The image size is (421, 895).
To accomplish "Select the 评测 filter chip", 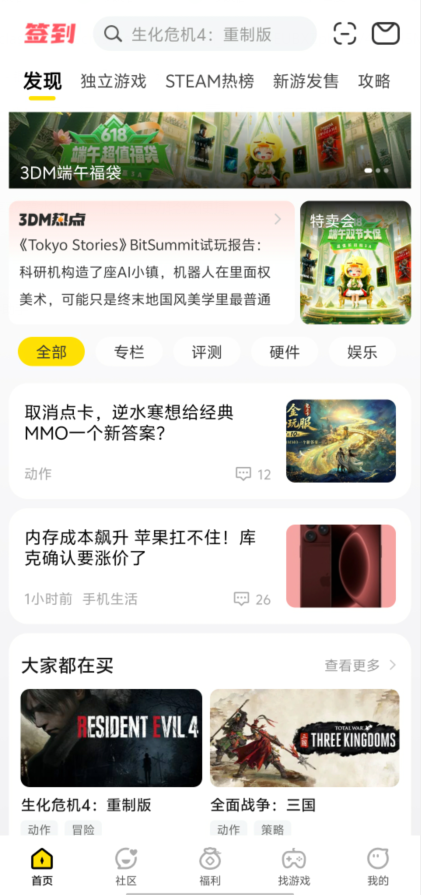I will (207, 352).
